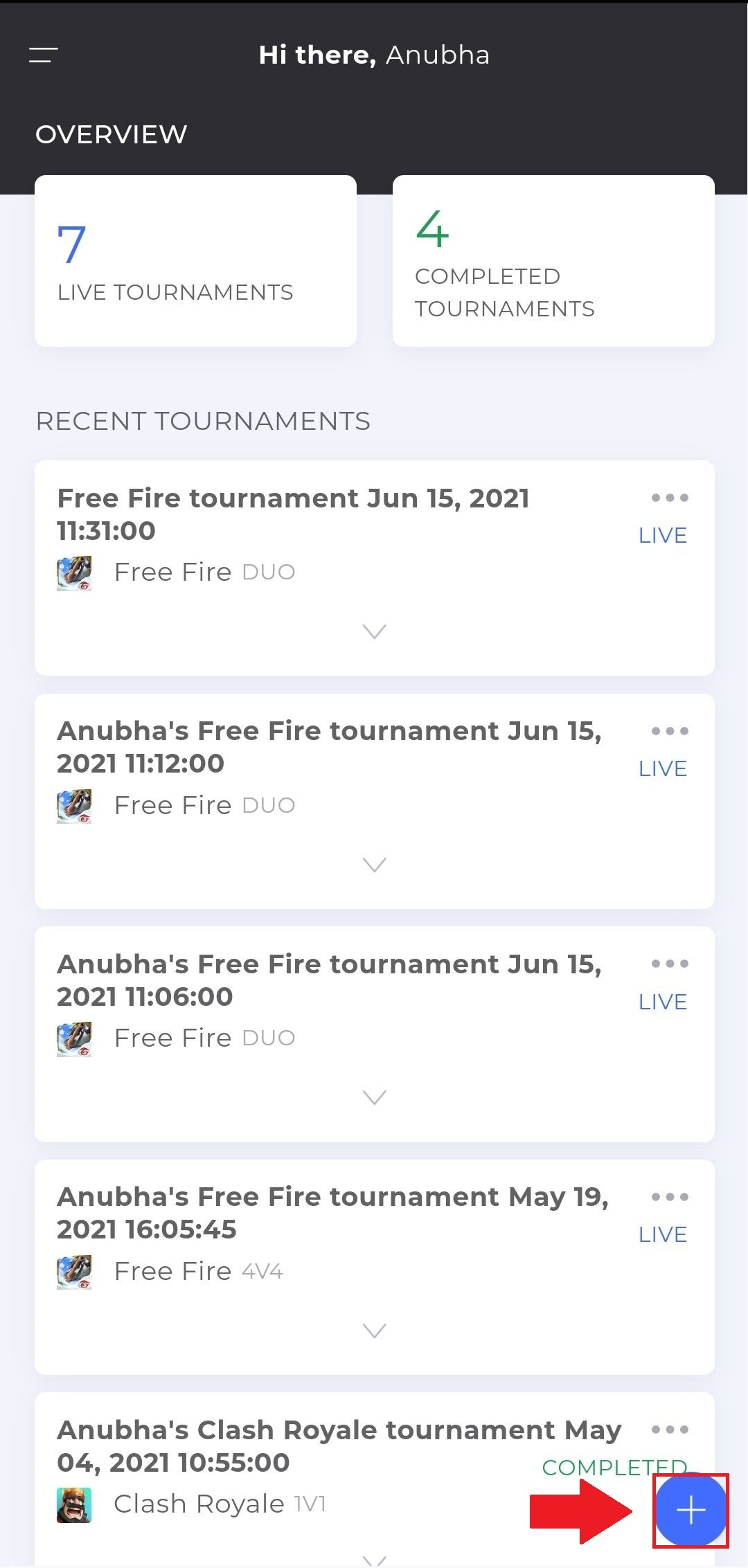Open options for the Clash Royale tournament
The width and height of the screenshot is (748, 1568).
tap(670, 1430)
